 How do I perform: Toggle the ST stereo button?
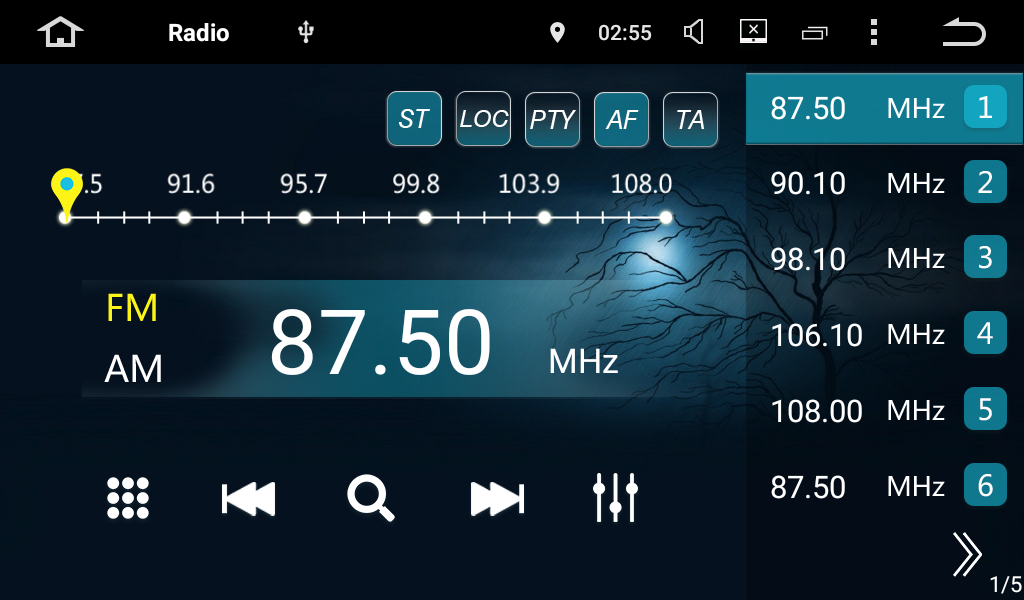[414, 119]
